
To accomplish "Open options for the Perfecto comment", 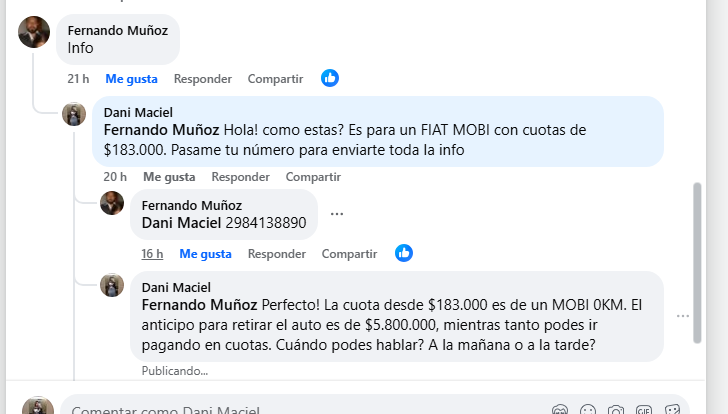I will pyautogui.click(x=683, y=315).
